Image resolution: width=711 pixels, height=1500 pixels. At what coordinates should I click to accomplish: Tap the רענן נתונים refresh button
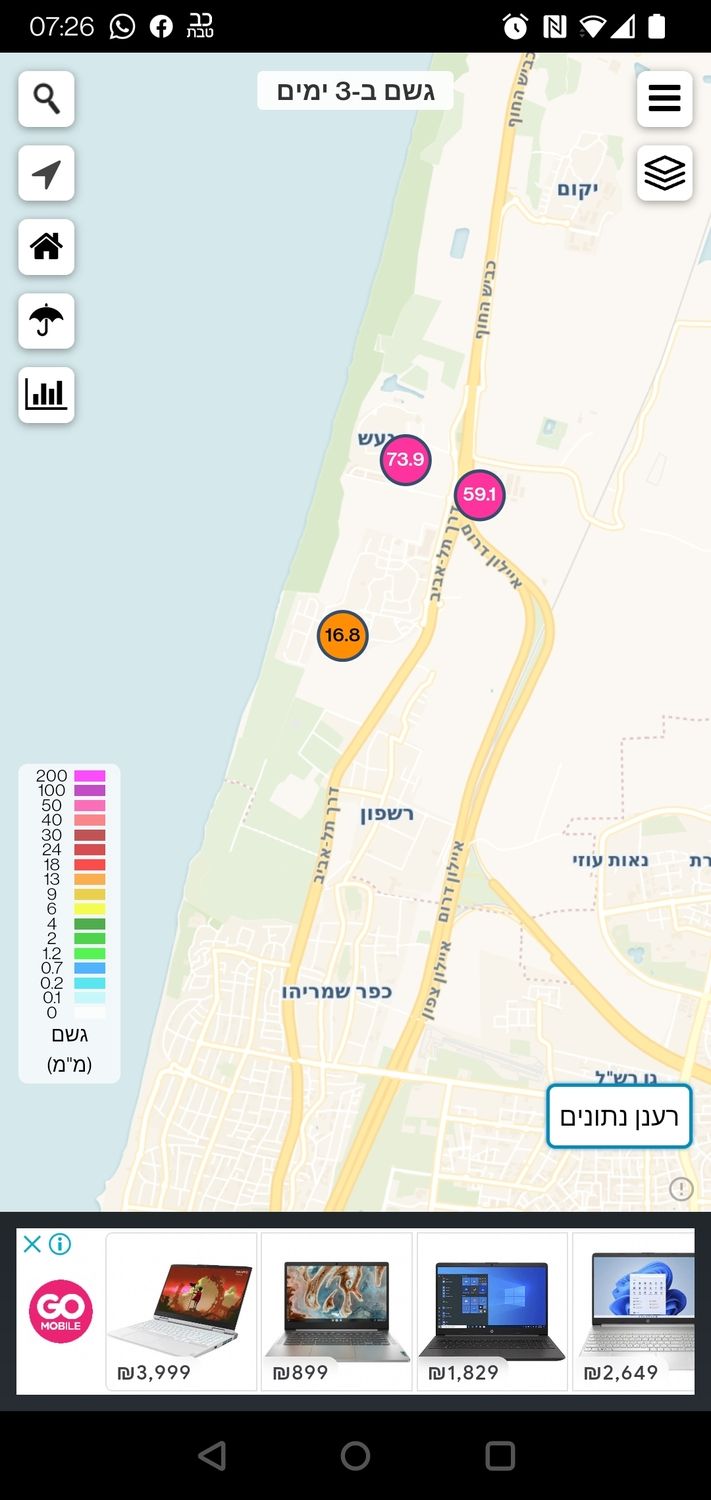619,1116
